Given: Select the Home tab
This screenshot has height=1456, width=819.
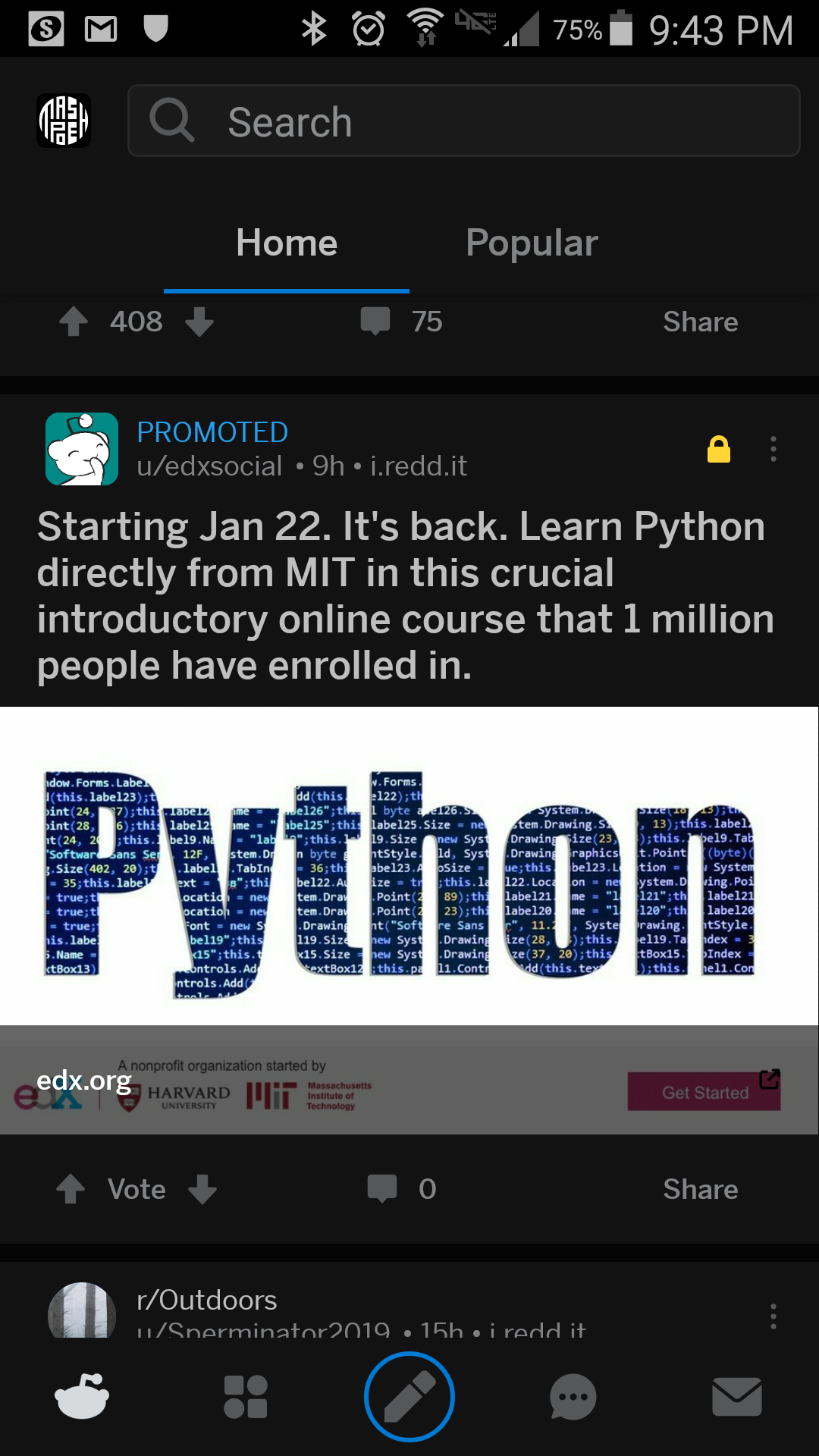Looking at the screenshot, I should (287, 243).
